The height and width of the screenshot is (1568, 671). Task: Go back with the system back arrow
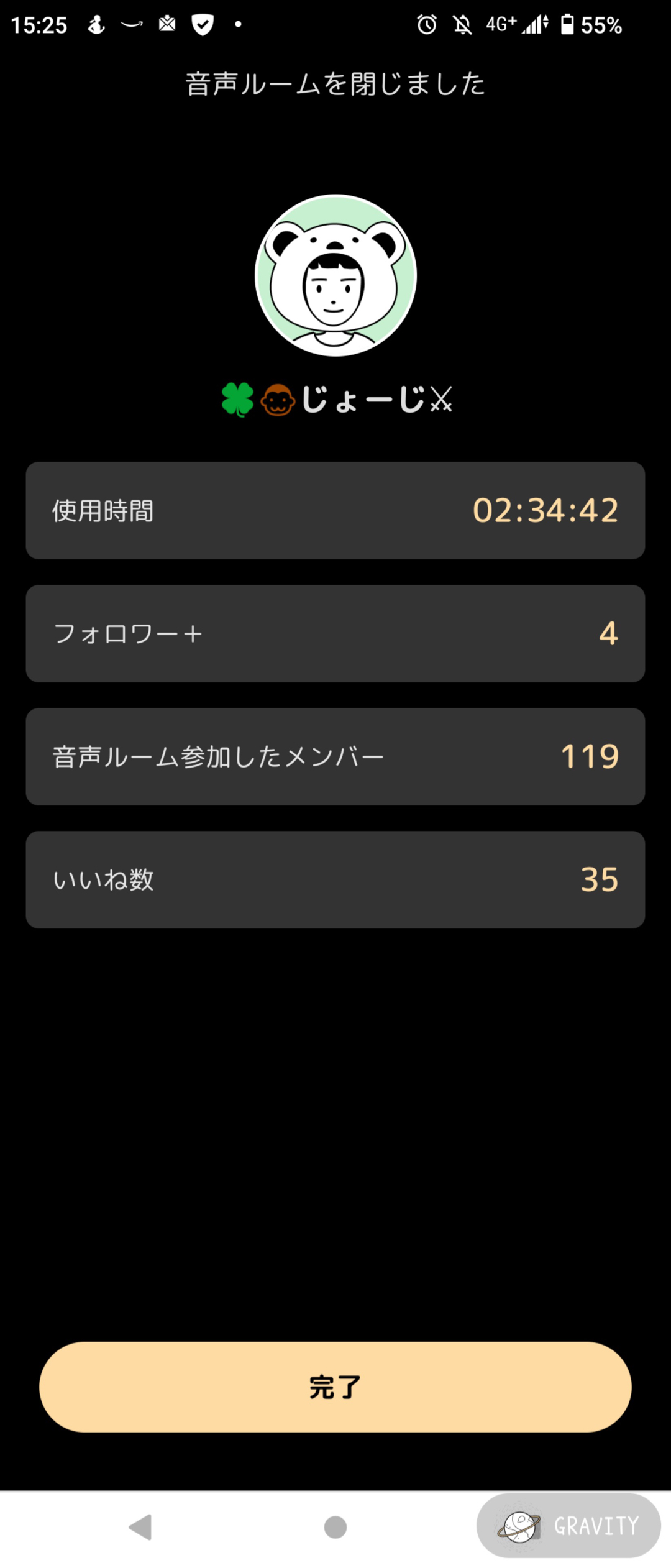(x=140, y=1526)
